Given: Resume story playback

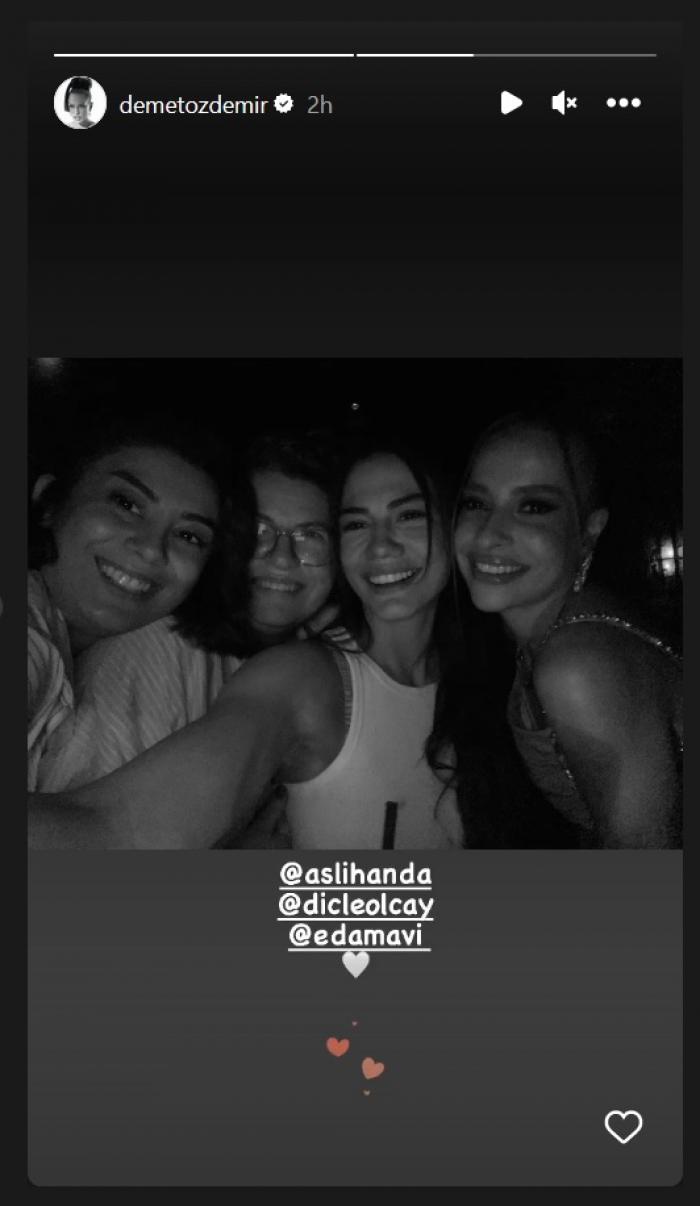Looking at the screenshot, I should [x=511, y=103].
